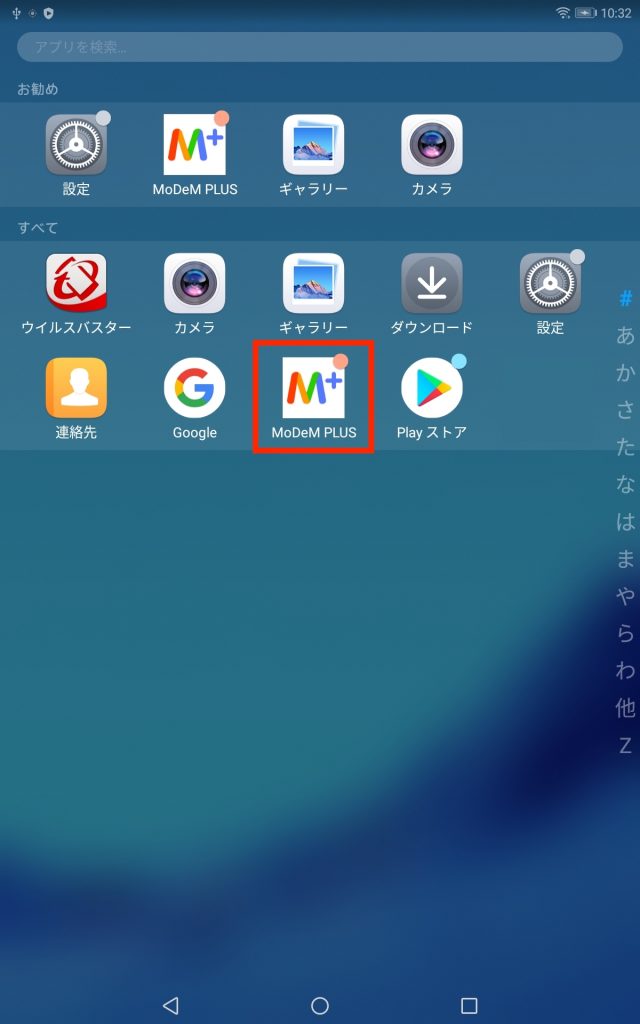The width and height of the screenshot is (640, 1024).
Task: Go to home via the navigation bar
Action: pos(320,1005)
